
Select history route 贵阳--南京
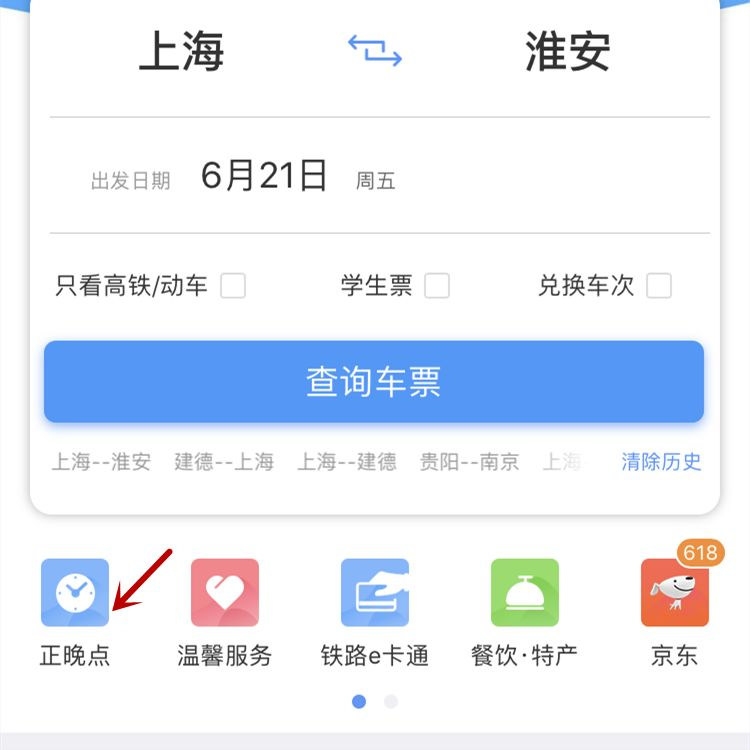pos(469,462)
